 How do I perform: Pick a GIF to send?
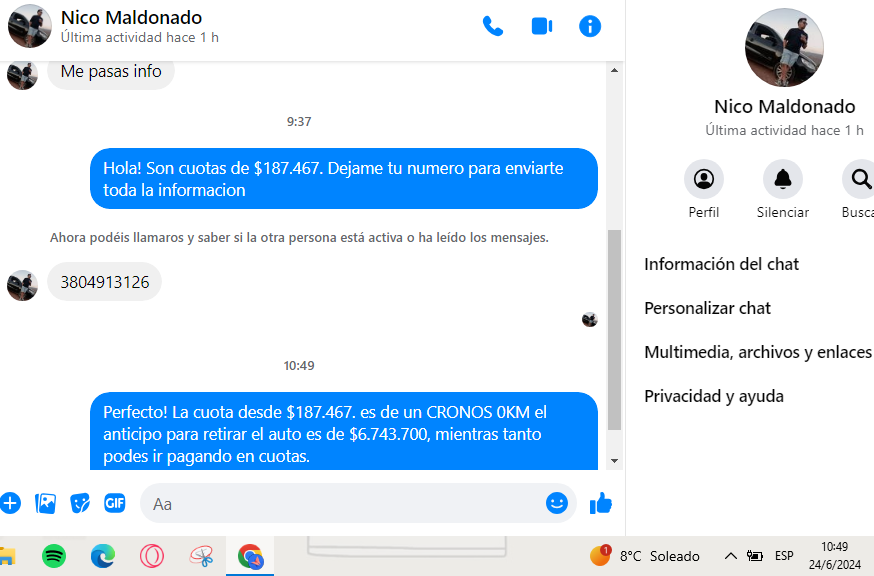point(115,503)
